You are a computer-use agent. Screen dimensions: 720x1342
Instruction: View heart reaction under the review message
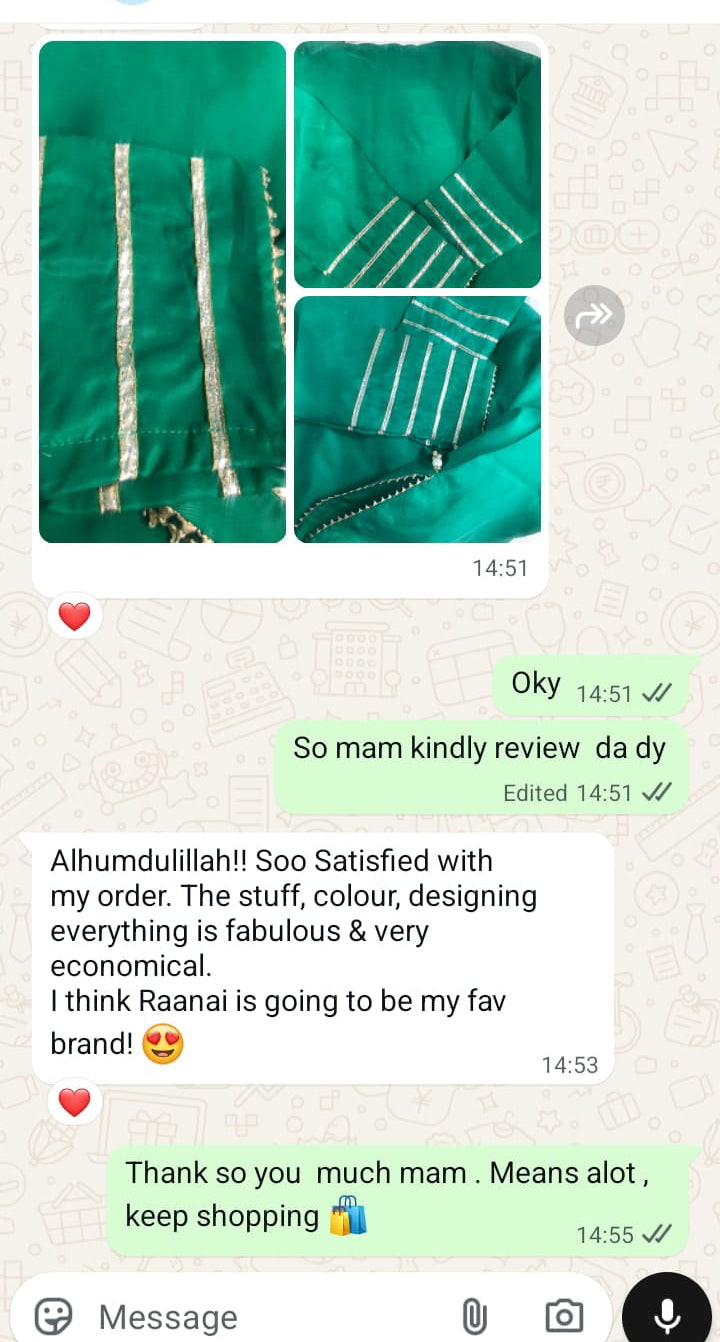[x=75, y=1102]
